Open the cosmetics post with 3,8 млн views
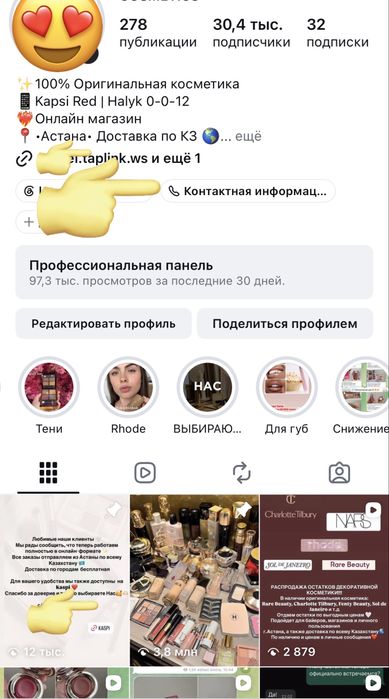This screenshot has width=389, height=699. tap(194, 580)
